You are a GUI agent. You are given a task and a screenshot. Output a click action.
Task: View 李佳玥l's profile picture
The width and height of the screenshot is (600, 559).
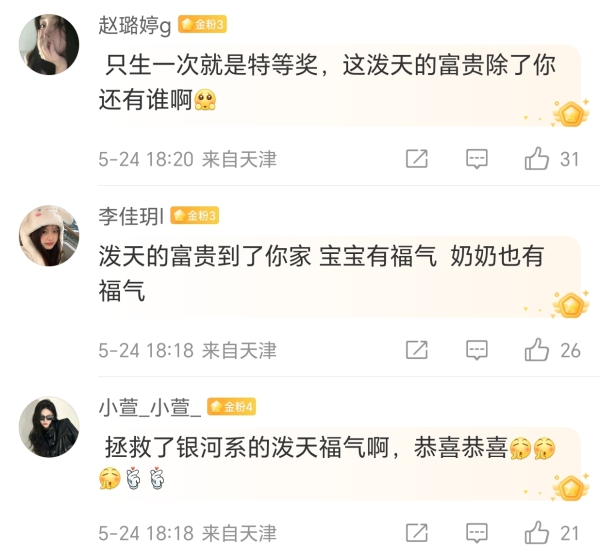coord(48,236)
